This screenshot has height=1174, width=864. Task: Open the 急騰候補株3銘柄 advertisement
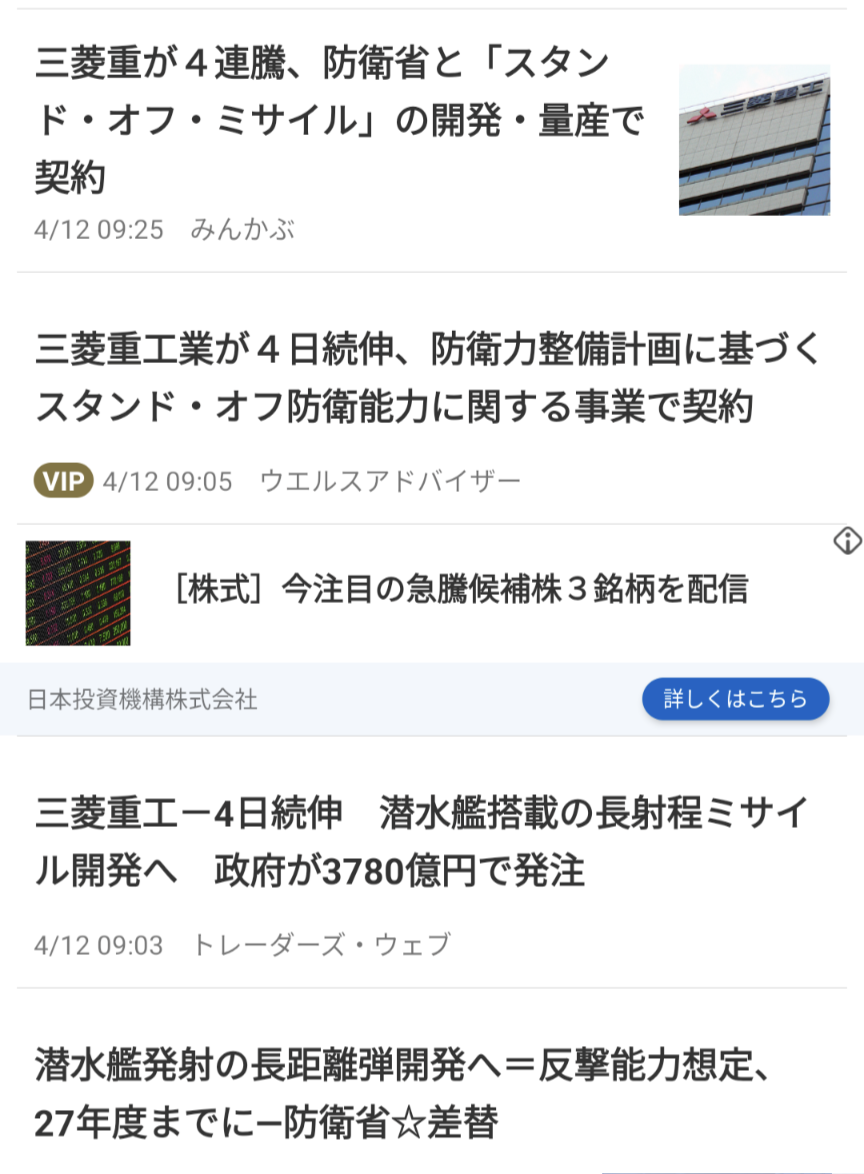click(460, 590)
